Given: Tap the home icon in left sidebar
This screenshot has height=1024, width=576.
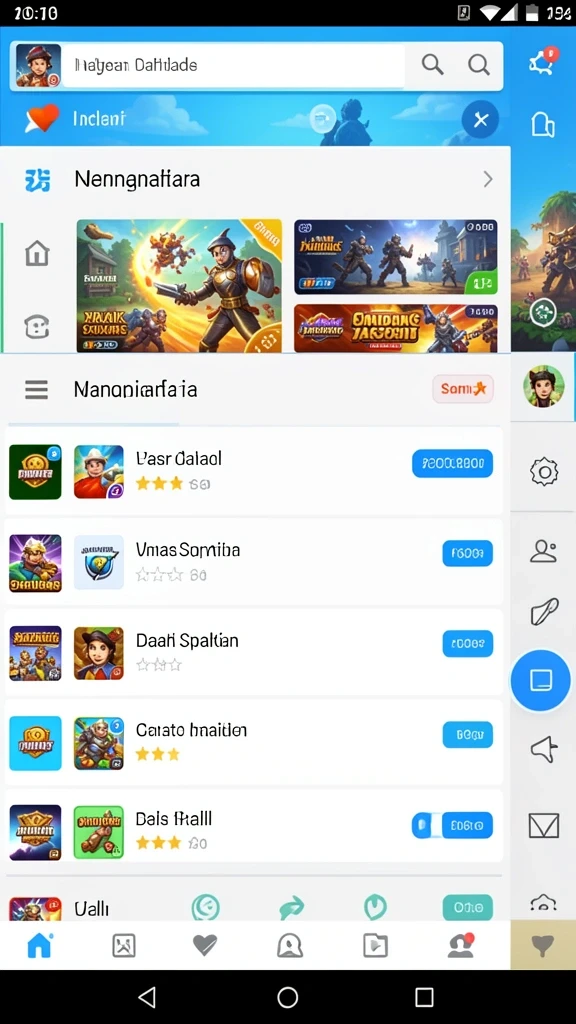Looking at the screenshot, I should [x=37, y=253].
